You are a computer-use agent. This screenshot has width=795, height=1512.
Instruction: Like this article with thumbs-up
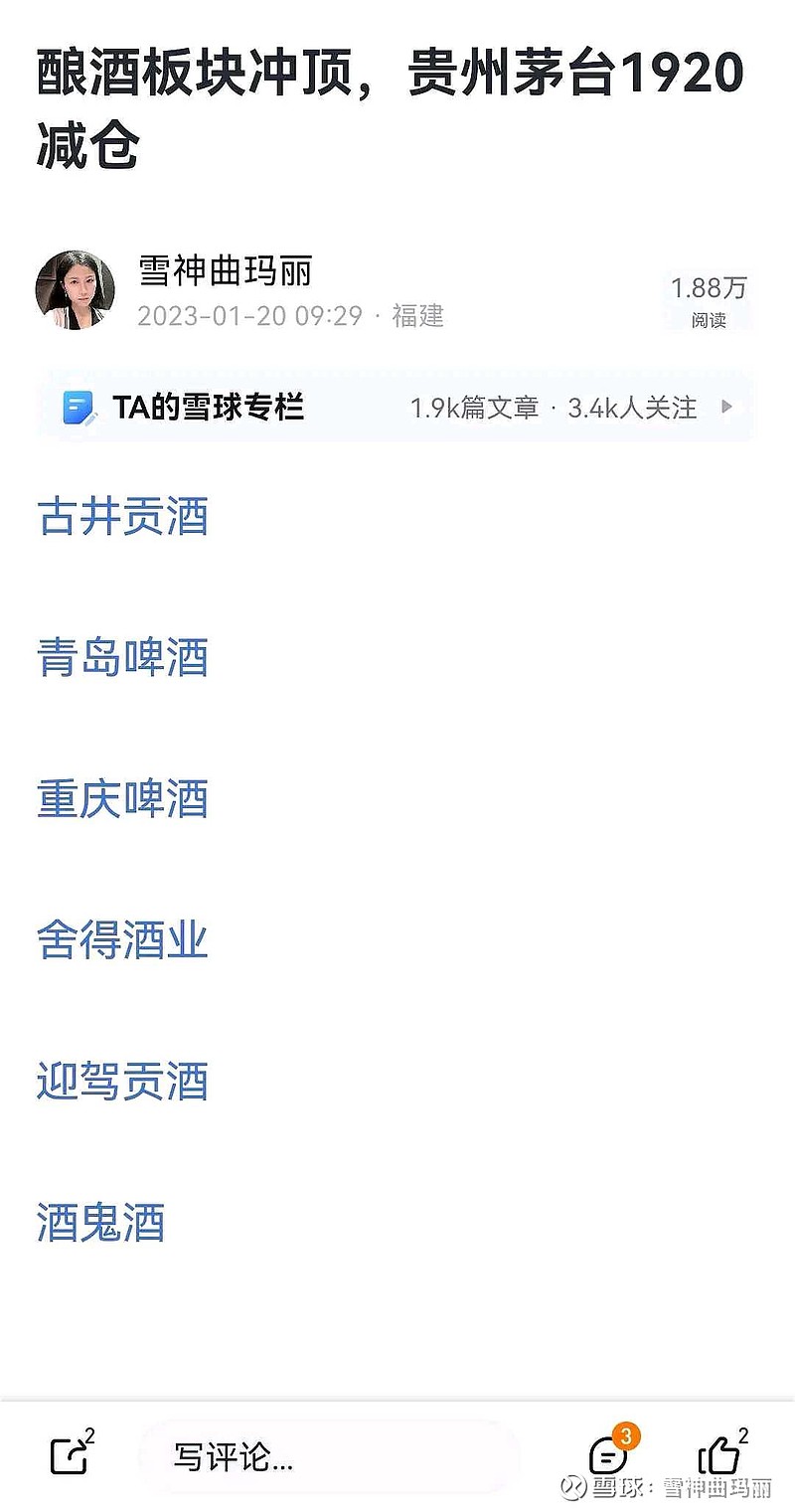point(722,1453)
